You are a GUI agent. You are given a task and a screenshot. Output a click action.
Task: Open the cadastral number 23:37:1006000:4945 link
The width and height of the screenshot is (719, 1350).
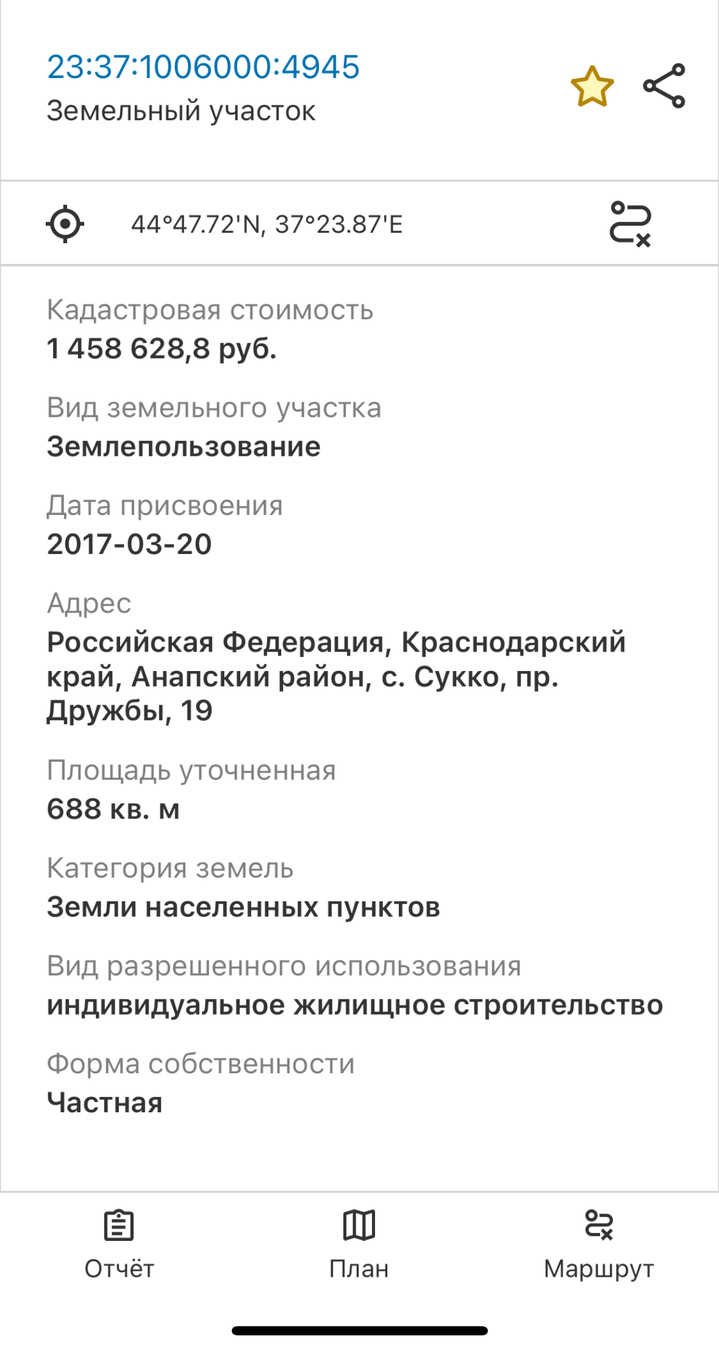pyautogui.click(x=203, y=67)
